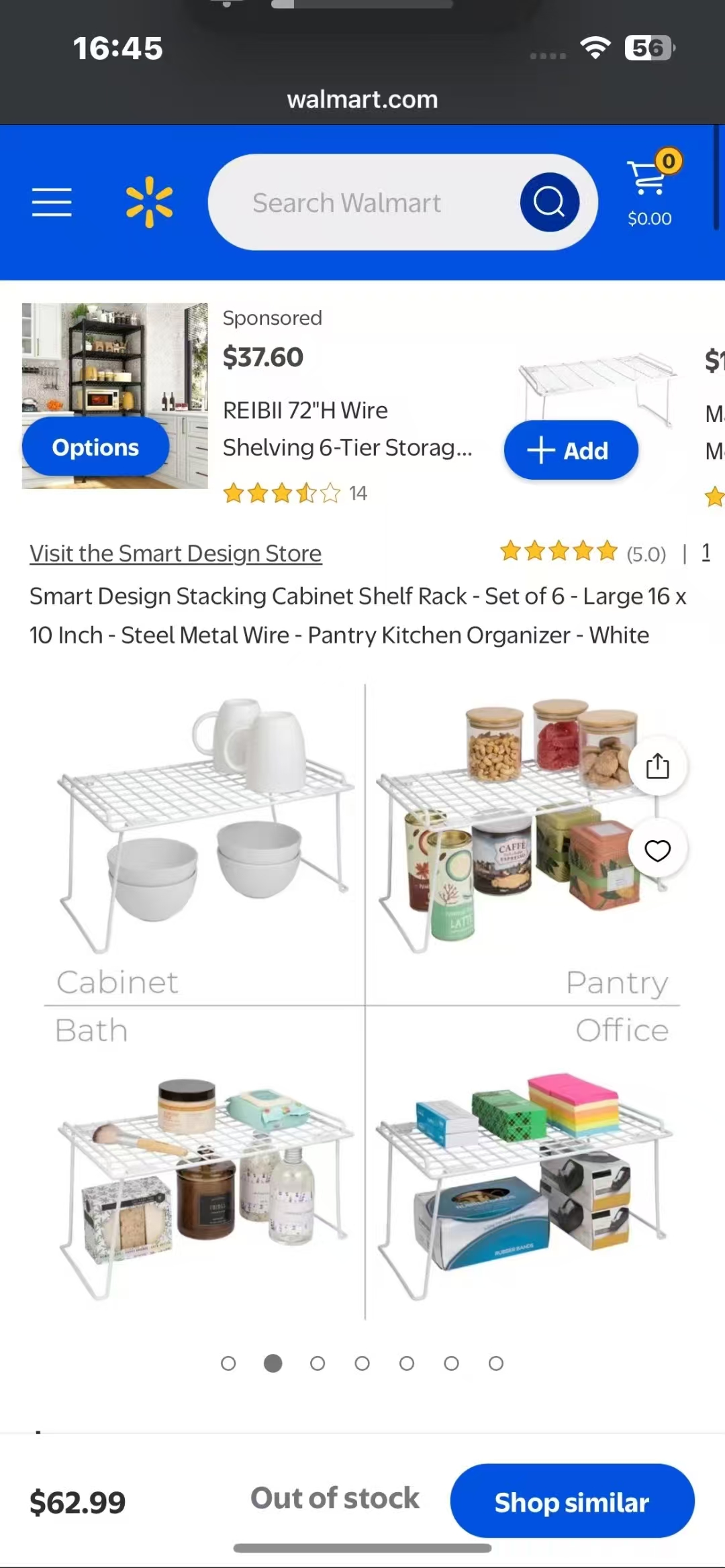725x1568 pixels.
Task: Tap the blue search magnifier button
Action: (x=550, y=202)
